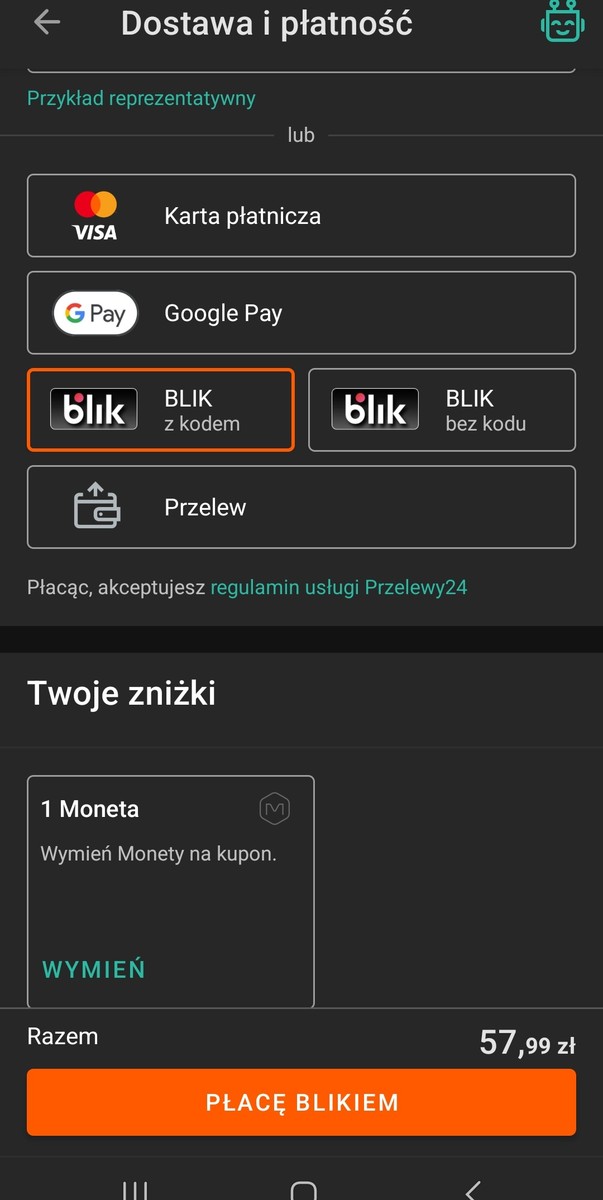Open Przykład reprezentatywny link
Viewport: 603px width, 1200px height.
141,98
